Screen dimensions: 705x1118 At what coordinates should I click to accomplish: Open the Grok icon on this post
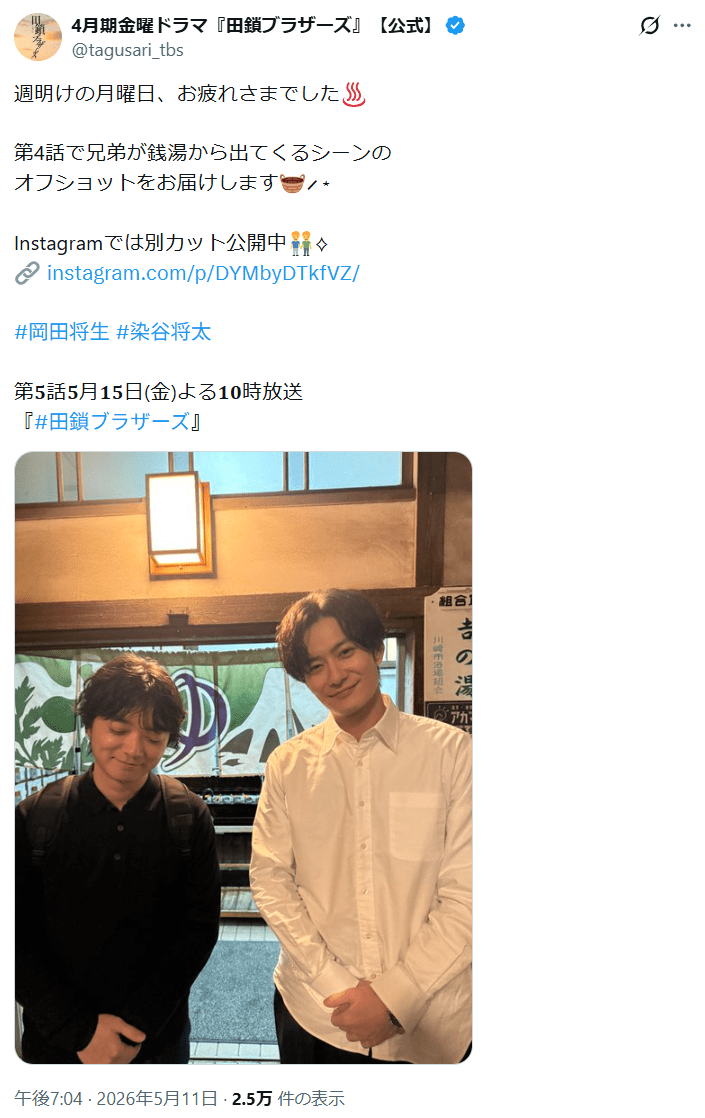click(x=649, y=26)
